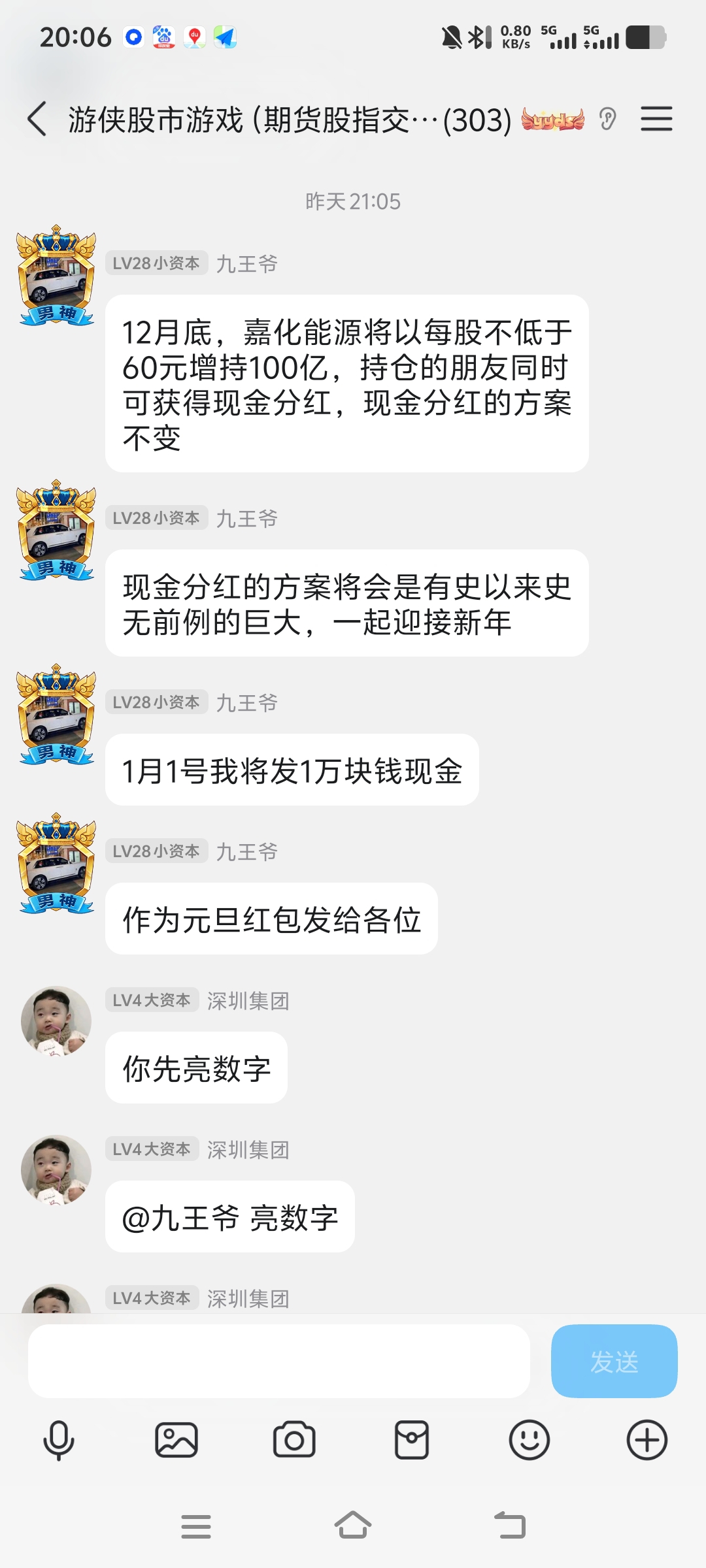Open 深圳集团's avatar beside 你先亮数字
706x1568 pixels.
tap(56, 1021)
